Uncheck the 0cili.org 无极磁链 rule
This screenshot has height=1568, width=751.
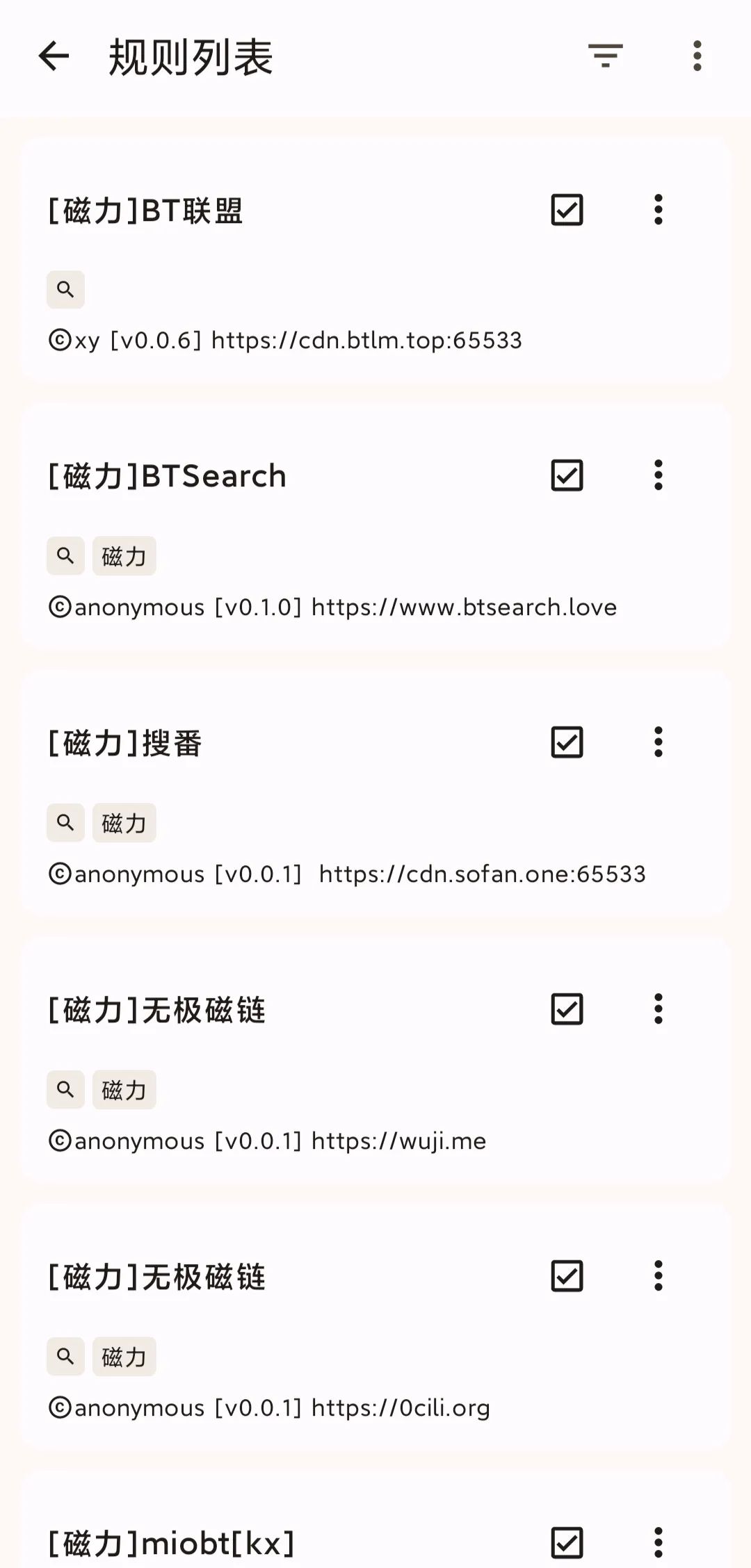tap(567, 1276)
